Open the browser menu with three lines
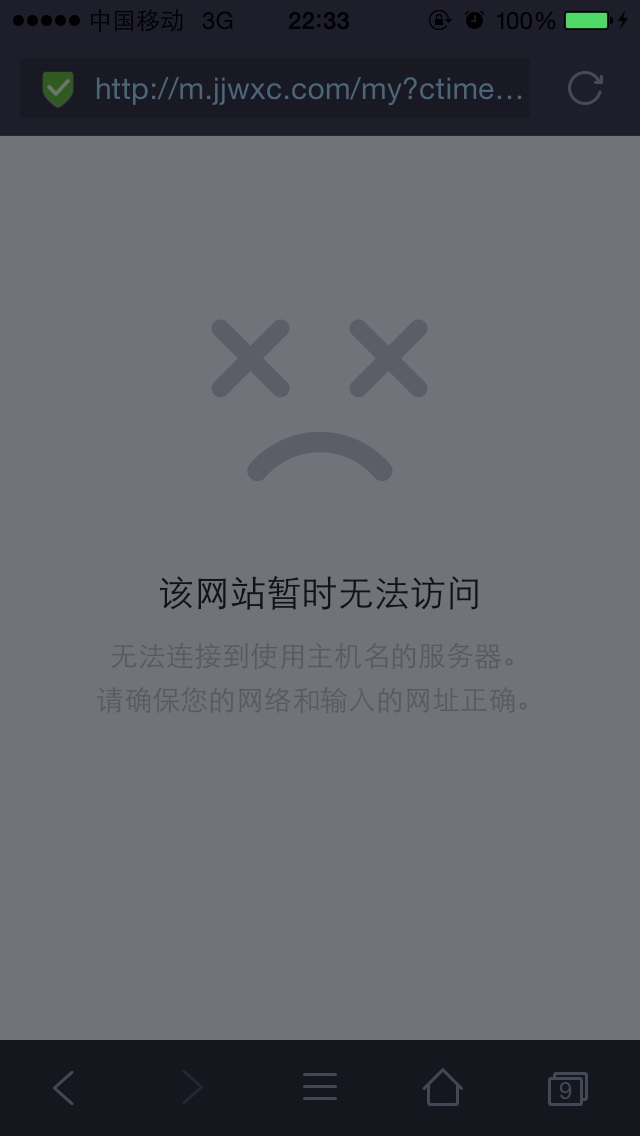This screenshot has height=1136, width=640. pyautogui.click(x=320, y=1087)
